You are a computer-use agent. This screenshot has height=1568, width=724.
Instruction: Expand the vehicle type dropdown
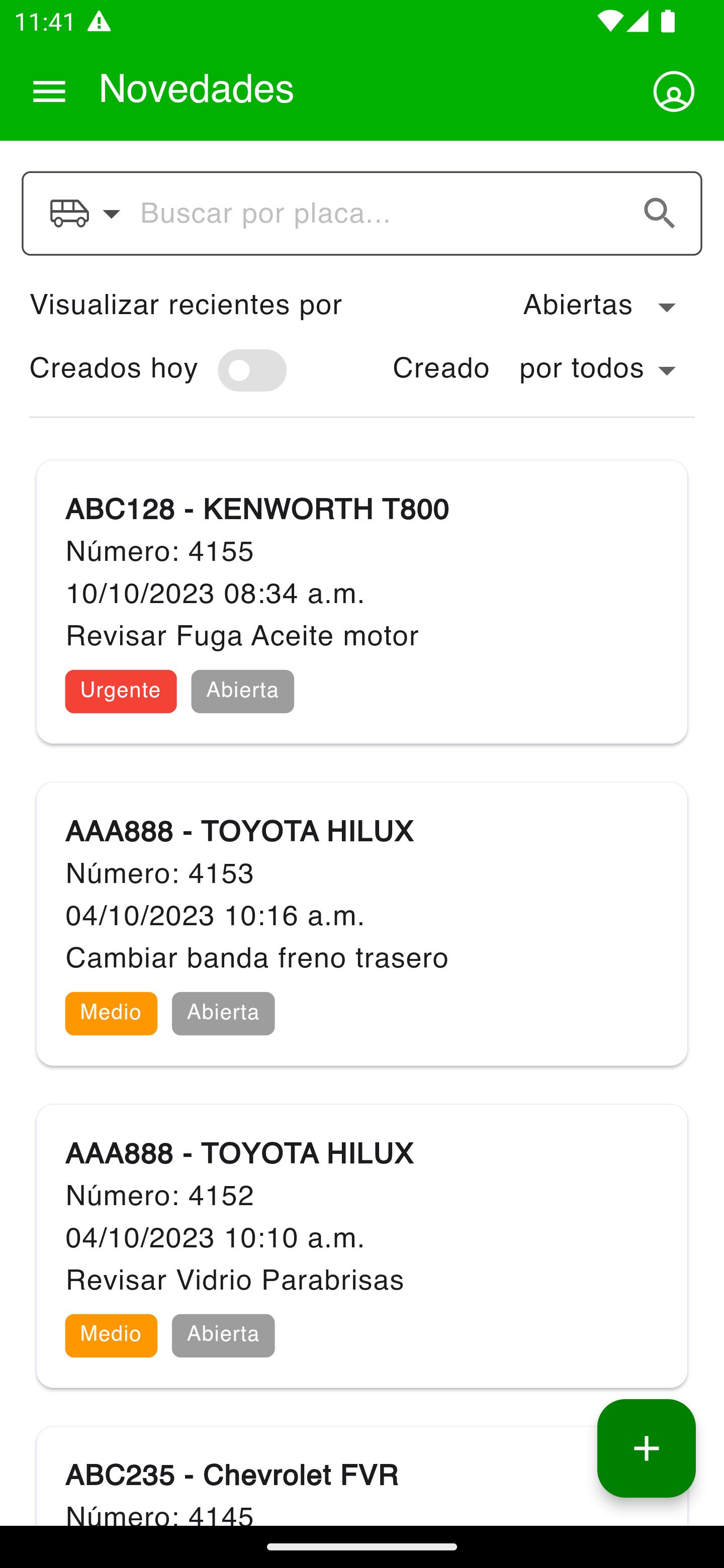point(86,214)
